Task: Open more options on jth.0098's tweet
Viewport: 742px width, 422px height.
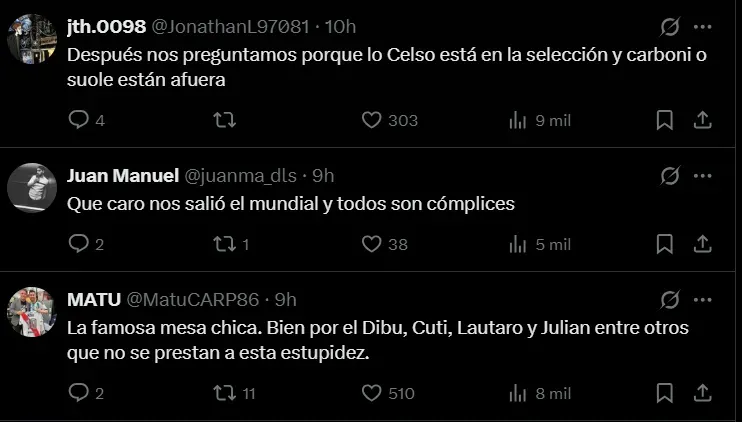Action: point(702,26)
